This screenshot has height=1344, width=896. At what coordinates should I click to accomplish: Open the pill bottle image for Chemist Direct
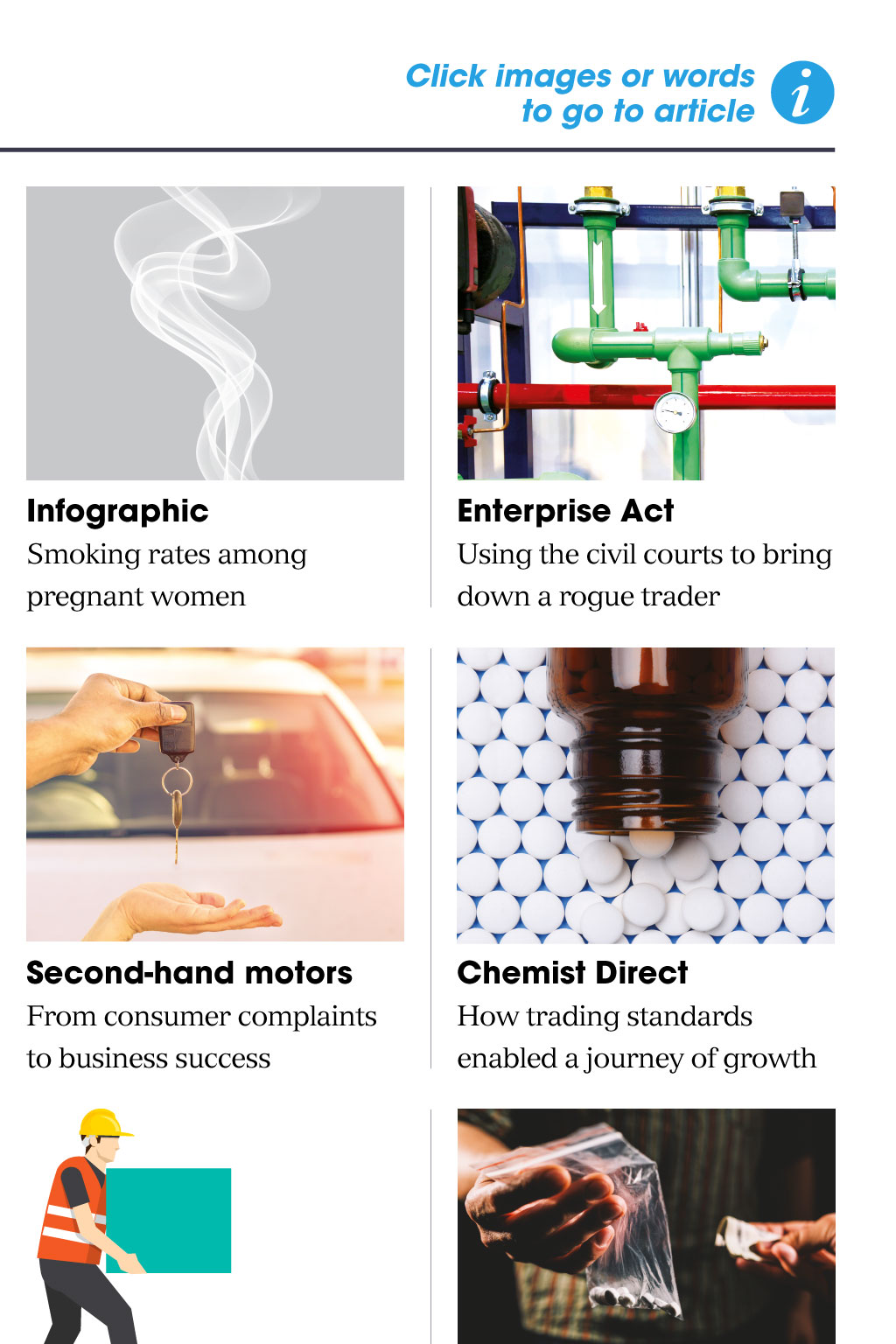click(x=646, y=794)
